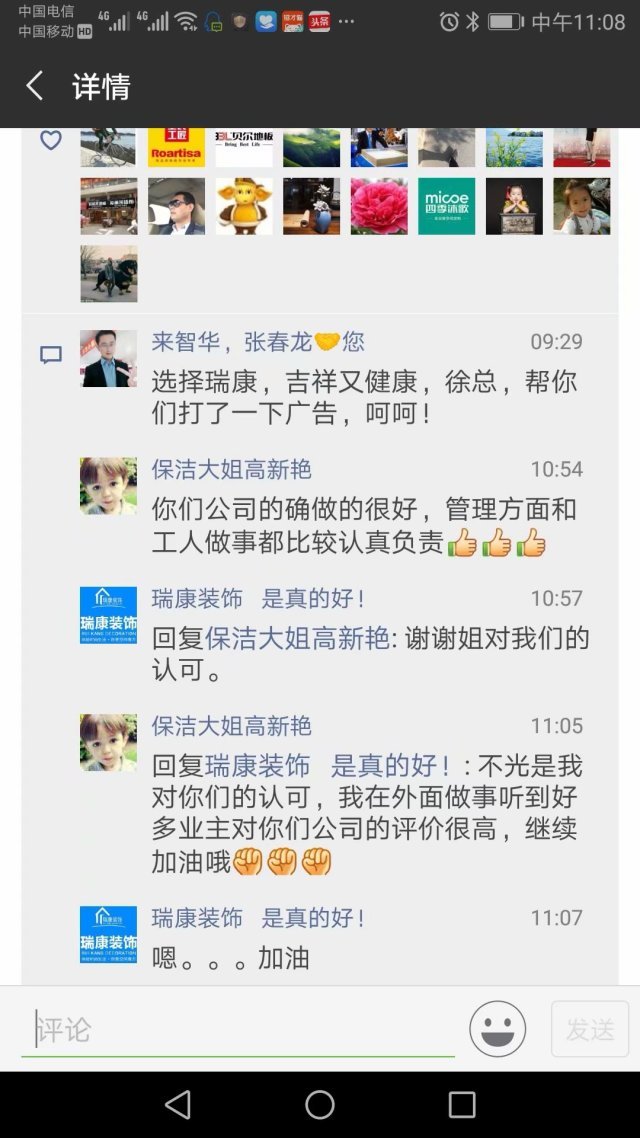Tap the 评论 comment input field

click(x=240, y=1028)
